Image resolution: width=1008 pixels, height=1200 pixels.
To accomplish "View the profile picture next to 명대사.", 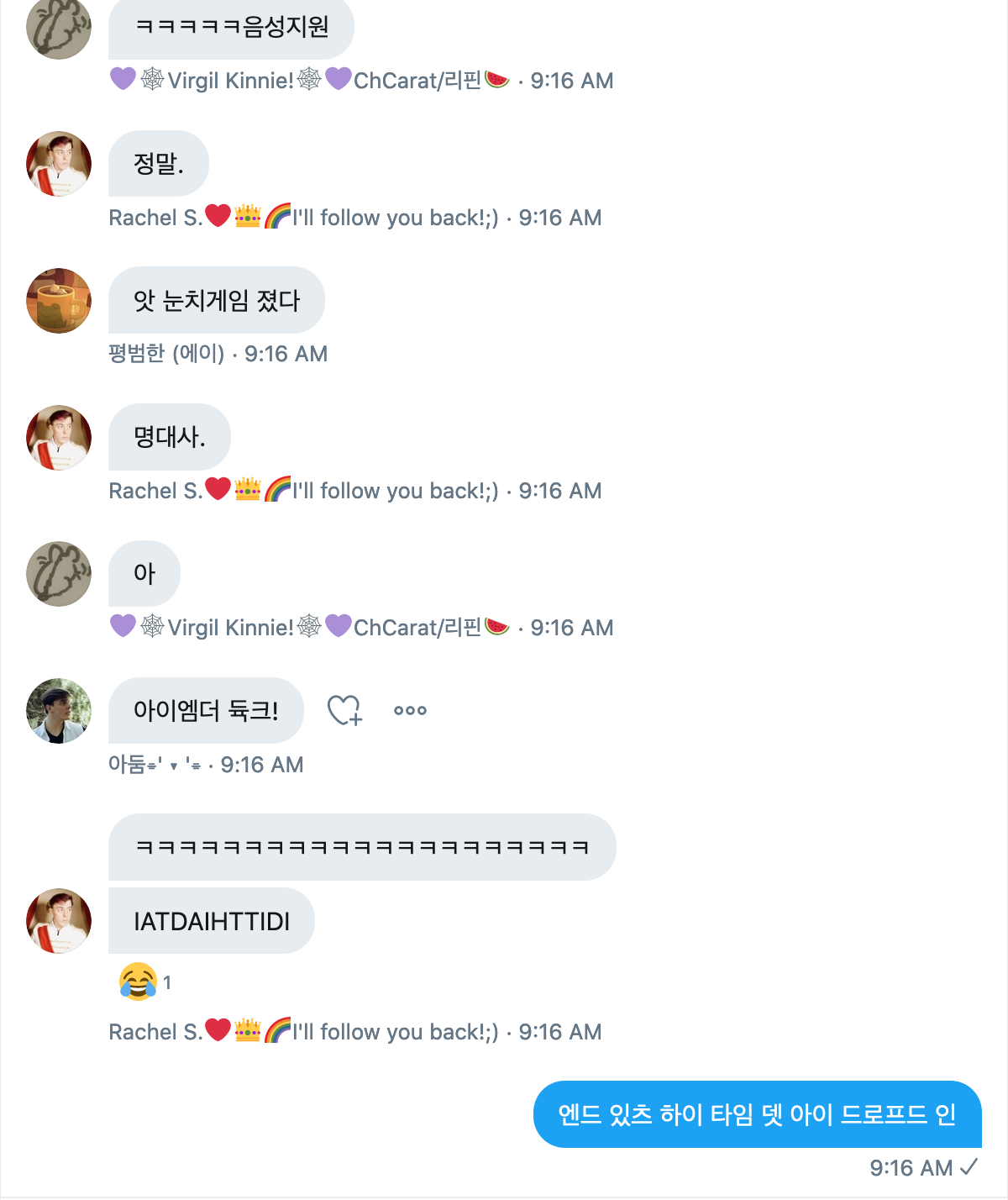I will click(x=59, y=438).
